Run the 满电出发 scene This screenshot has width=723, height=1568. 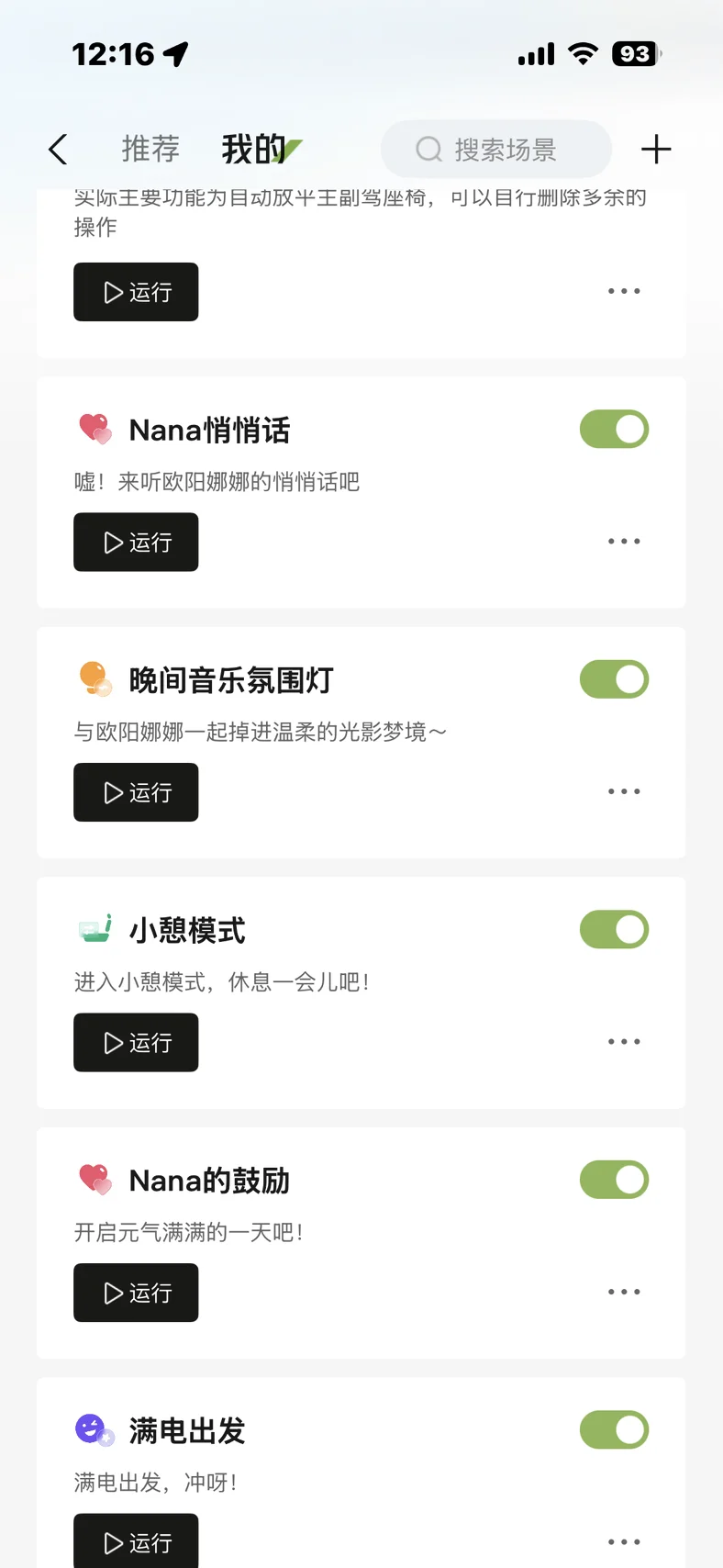click(136, 1542)
